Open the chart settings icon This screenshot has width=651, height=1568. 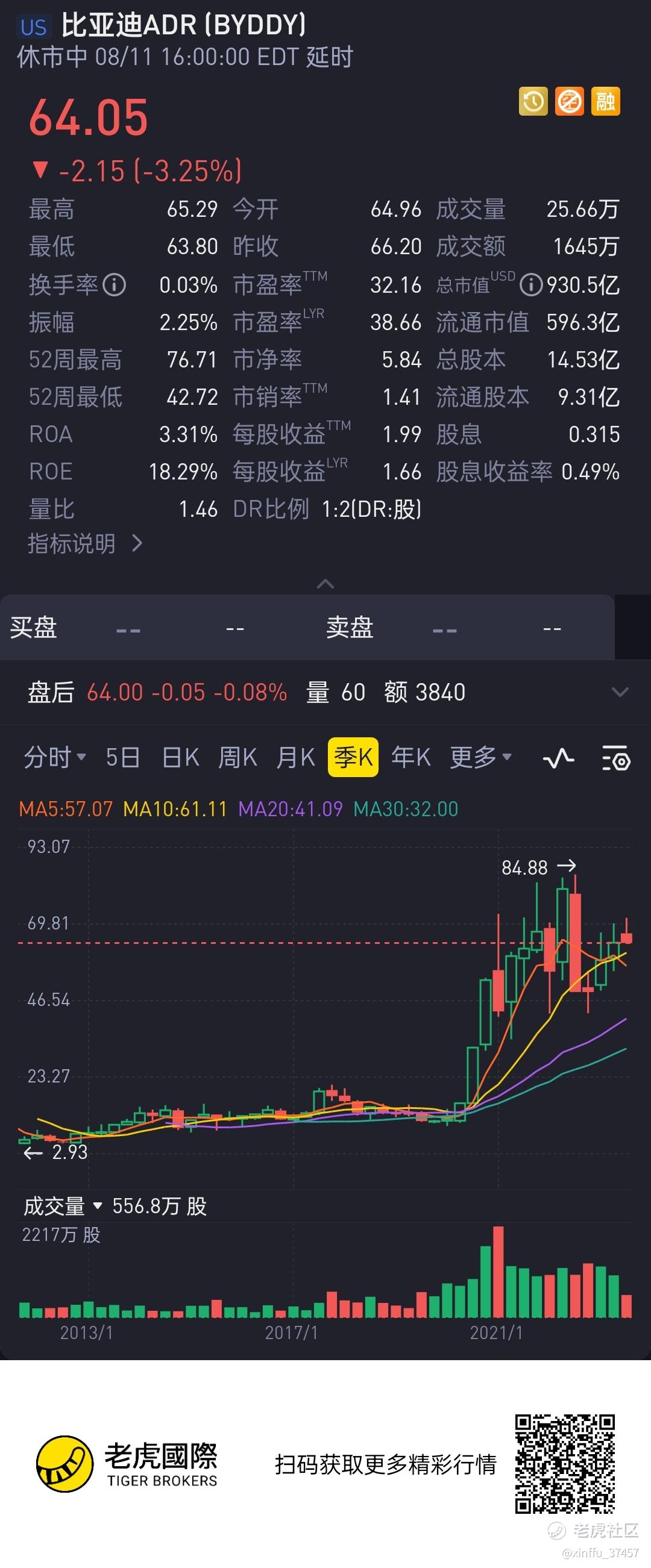point(615,758)
